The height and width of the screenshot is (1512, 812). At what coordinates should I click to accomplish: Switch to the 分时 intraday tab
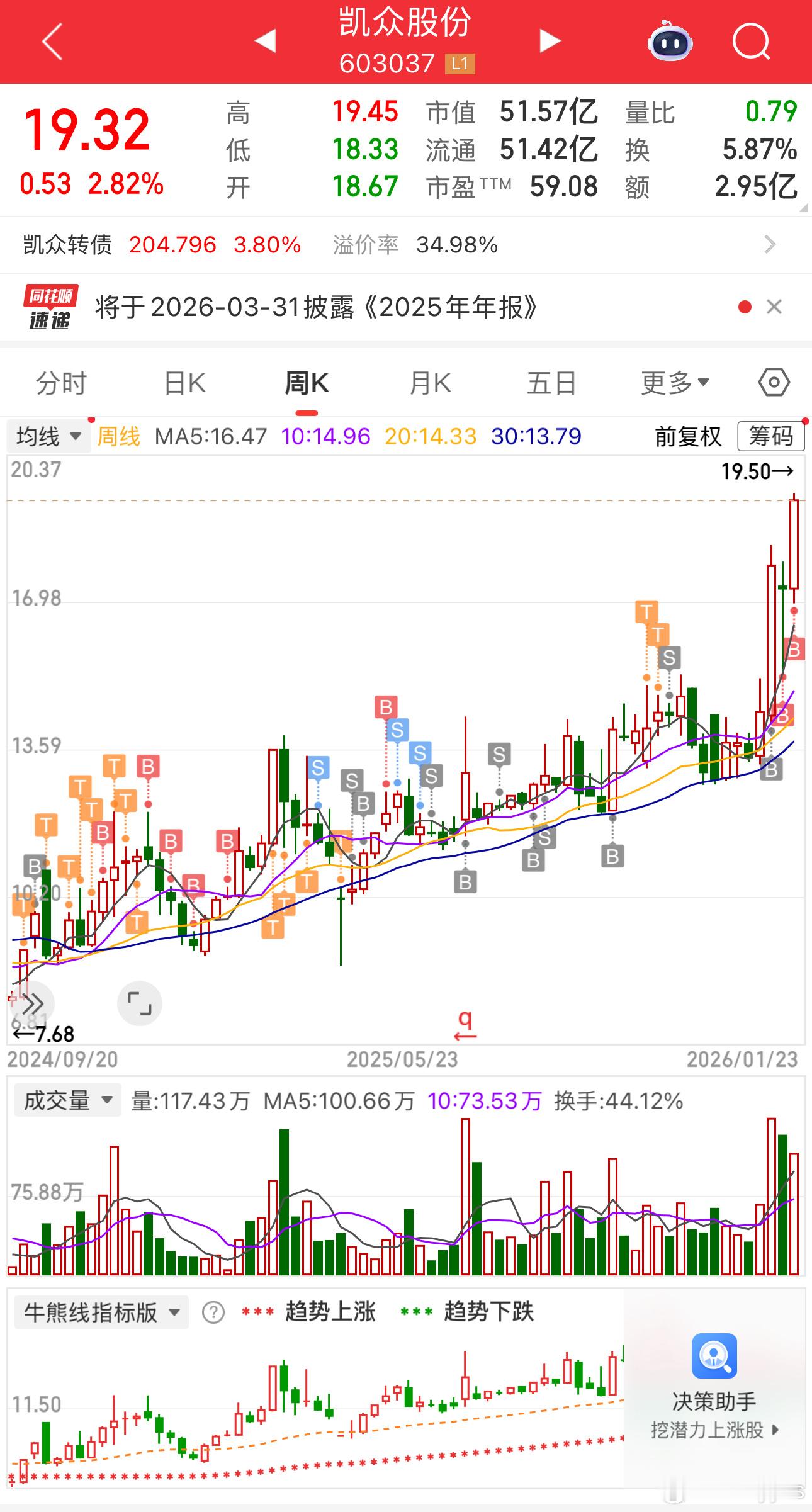tap(61, 381)
